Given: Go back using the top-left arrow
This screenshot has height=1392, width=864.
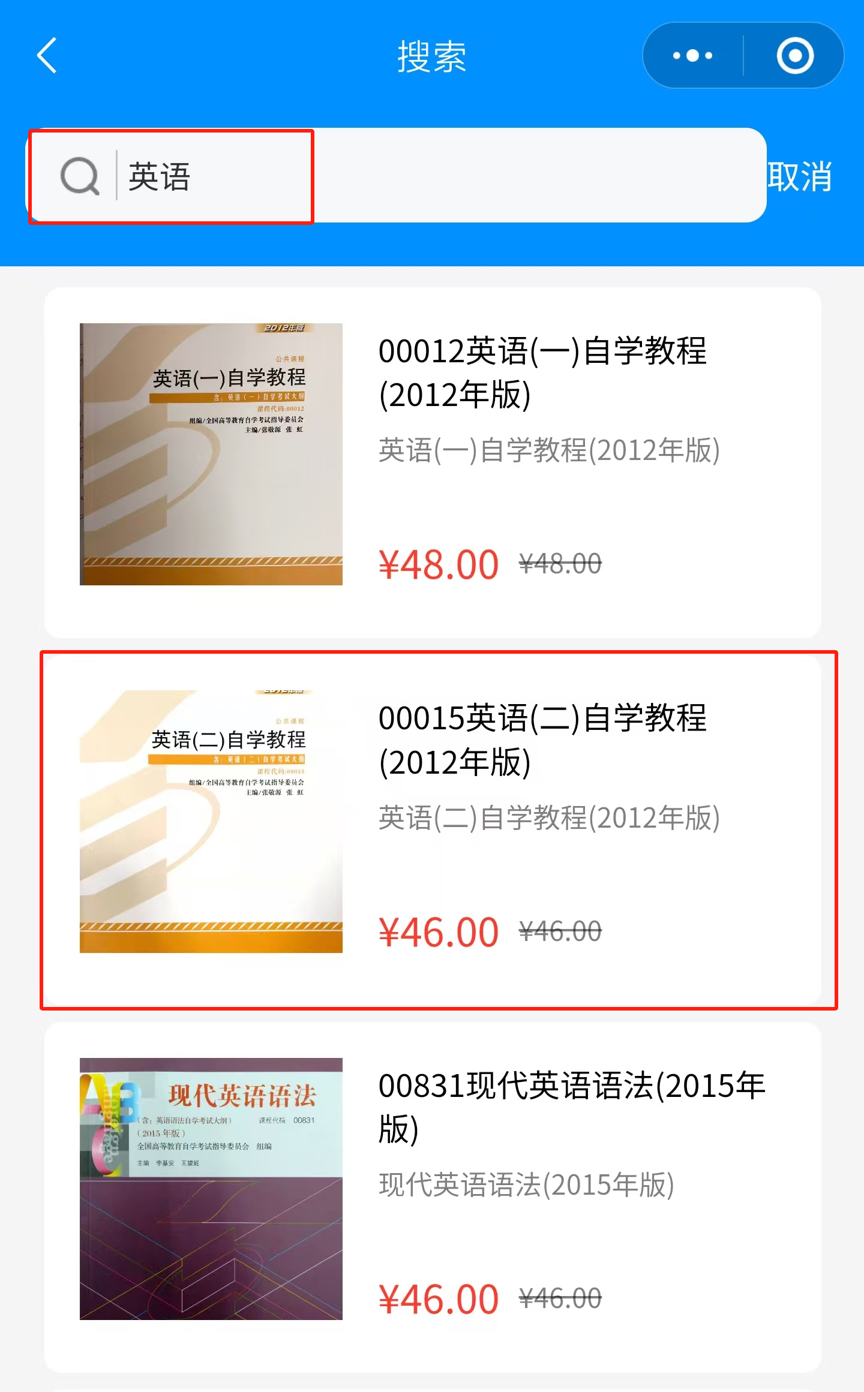Looking at the screenshot, I should click(47, 56).
